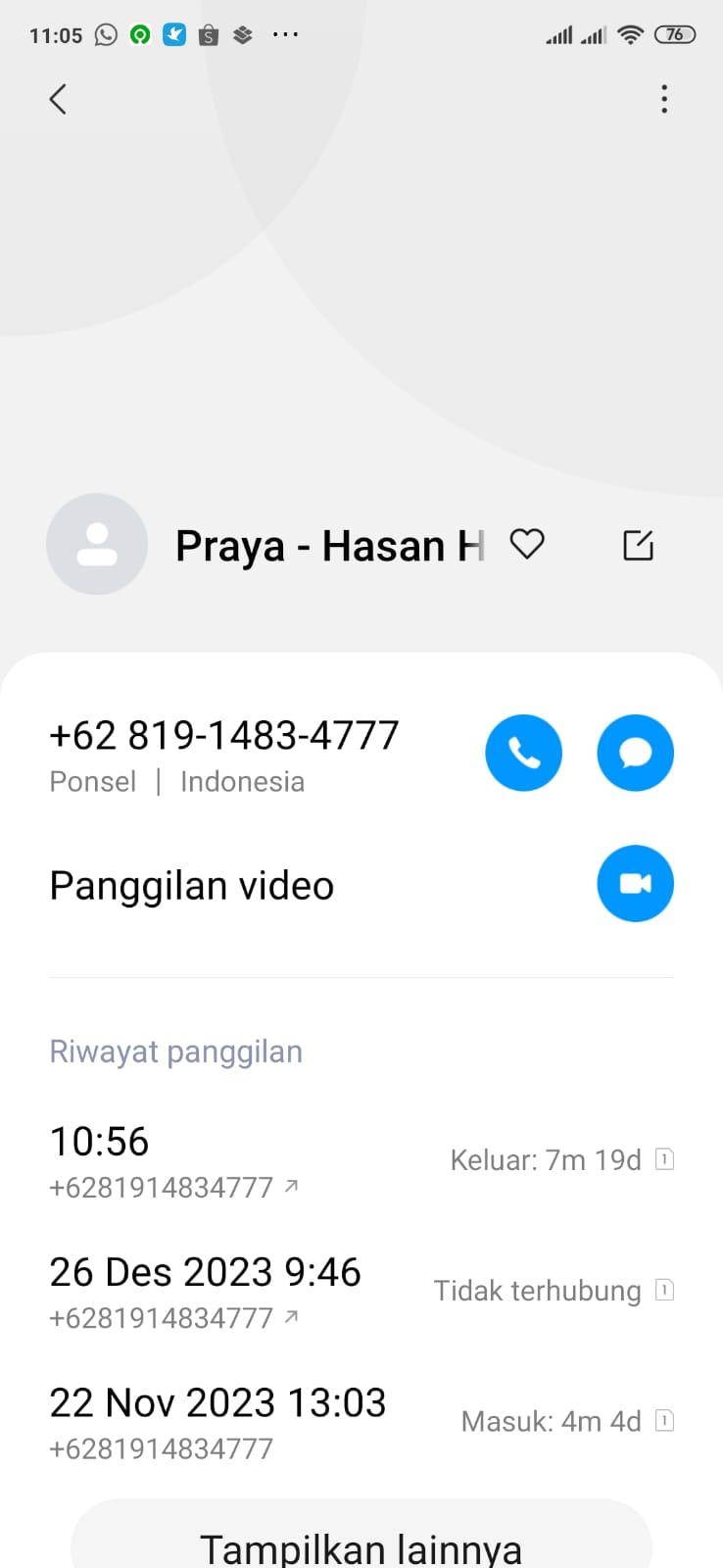Start a video call via Panggilan video
The image size is (723, 1568).
tap(635, 884)
